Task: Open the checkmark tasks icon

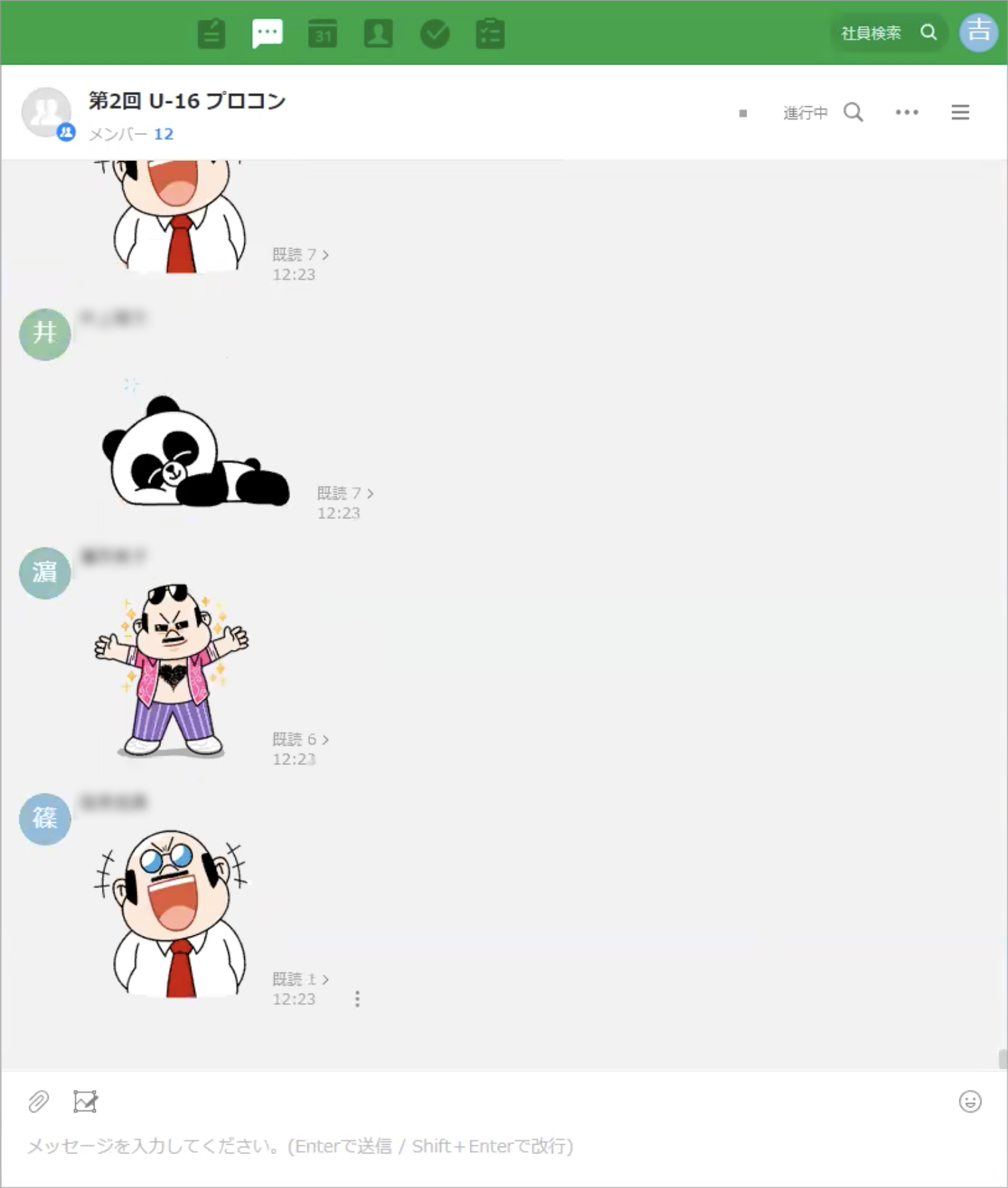Action: point(434,33)
